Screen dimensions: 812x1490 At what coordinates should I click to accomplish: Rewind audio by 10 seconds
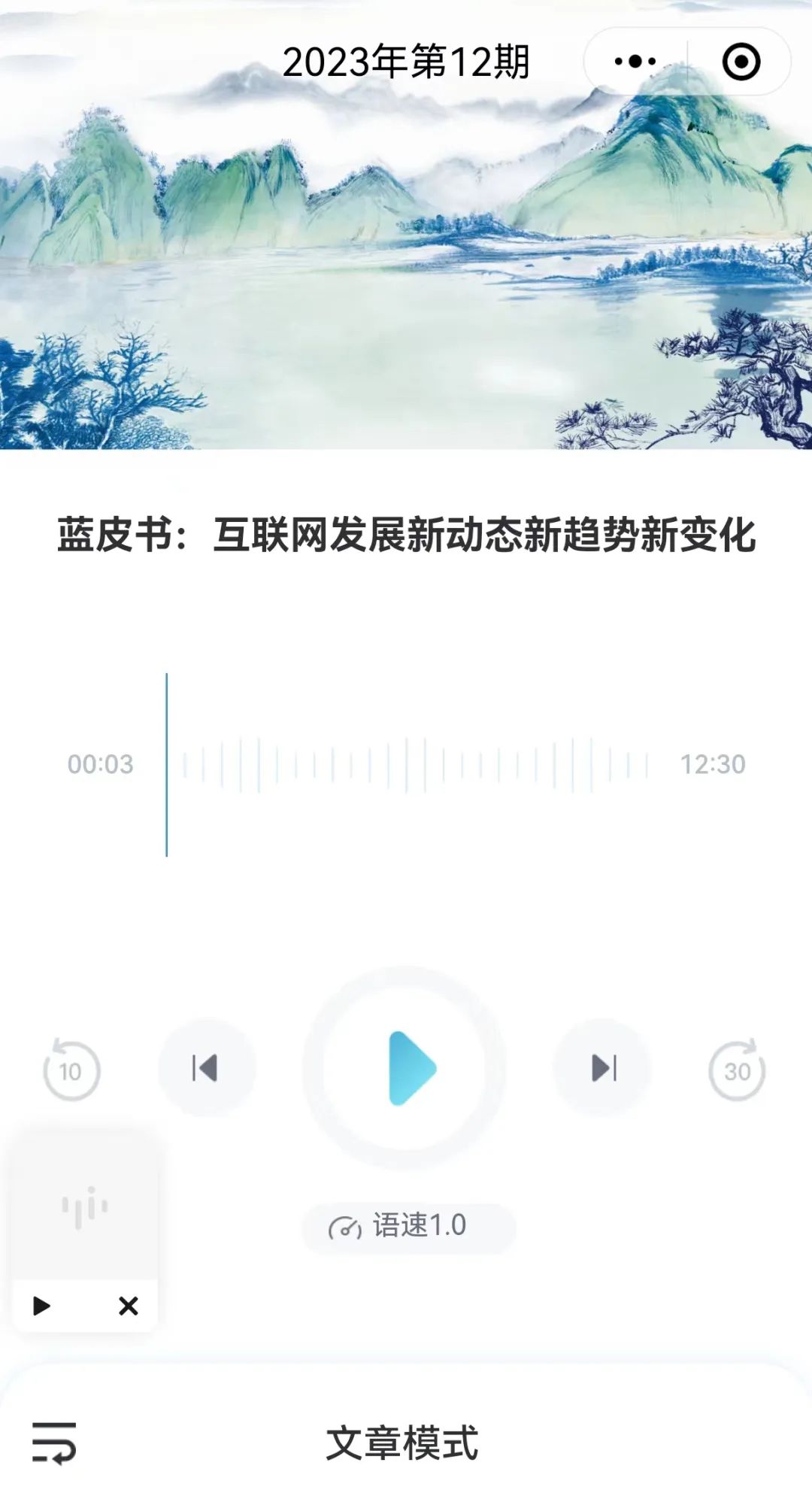click(71, 1070)
